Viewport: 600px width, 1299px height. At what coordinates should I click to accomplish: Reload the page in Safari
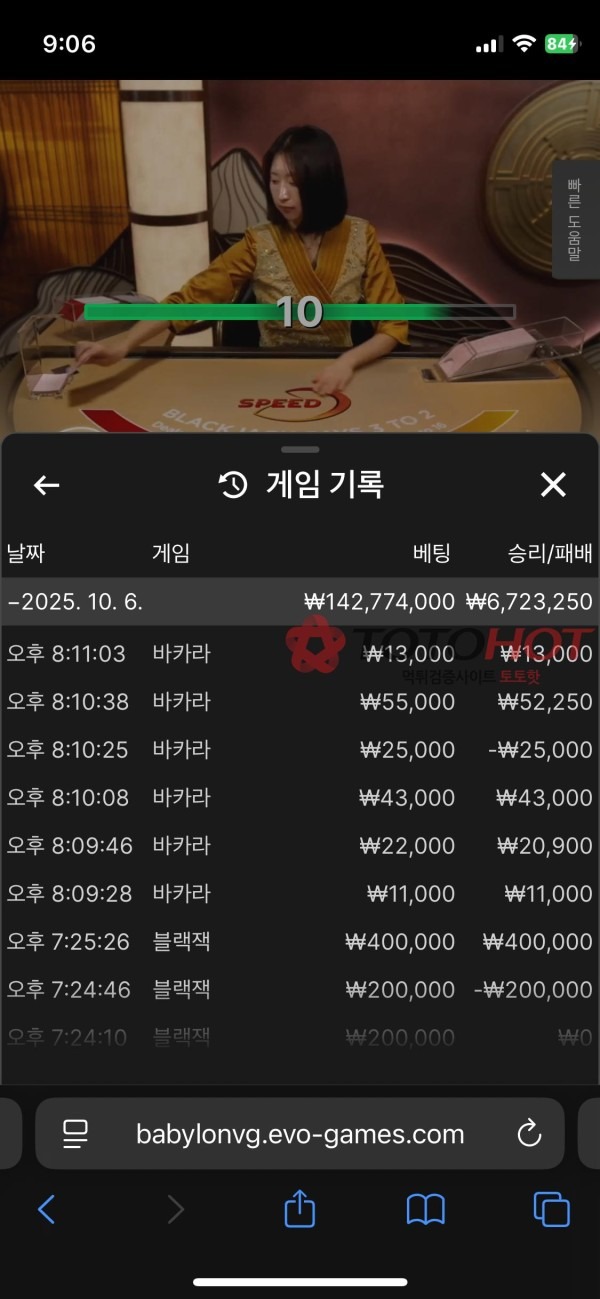coord(528,1134)
